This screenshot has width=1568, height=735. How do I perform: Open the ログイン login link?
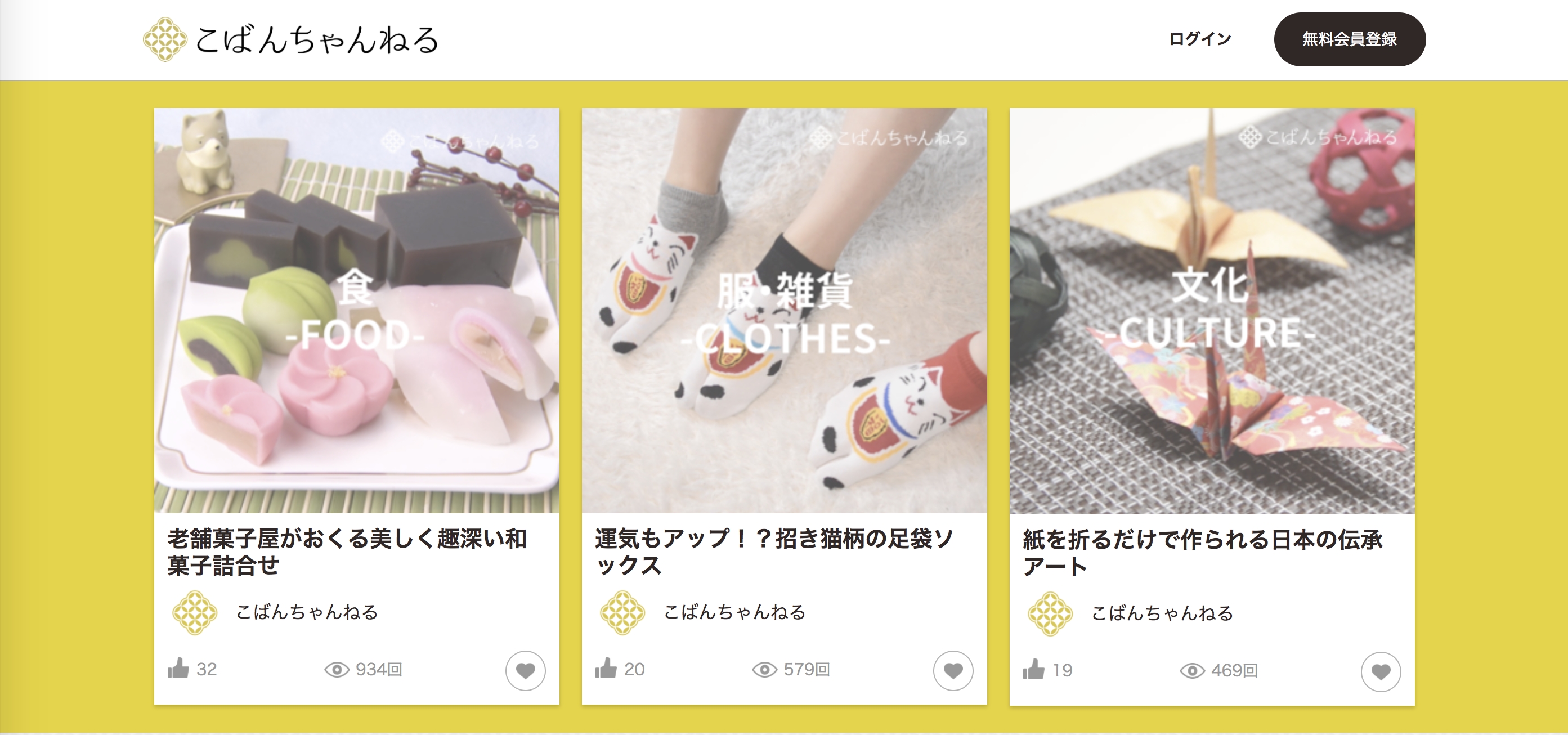pos(1199,39)
